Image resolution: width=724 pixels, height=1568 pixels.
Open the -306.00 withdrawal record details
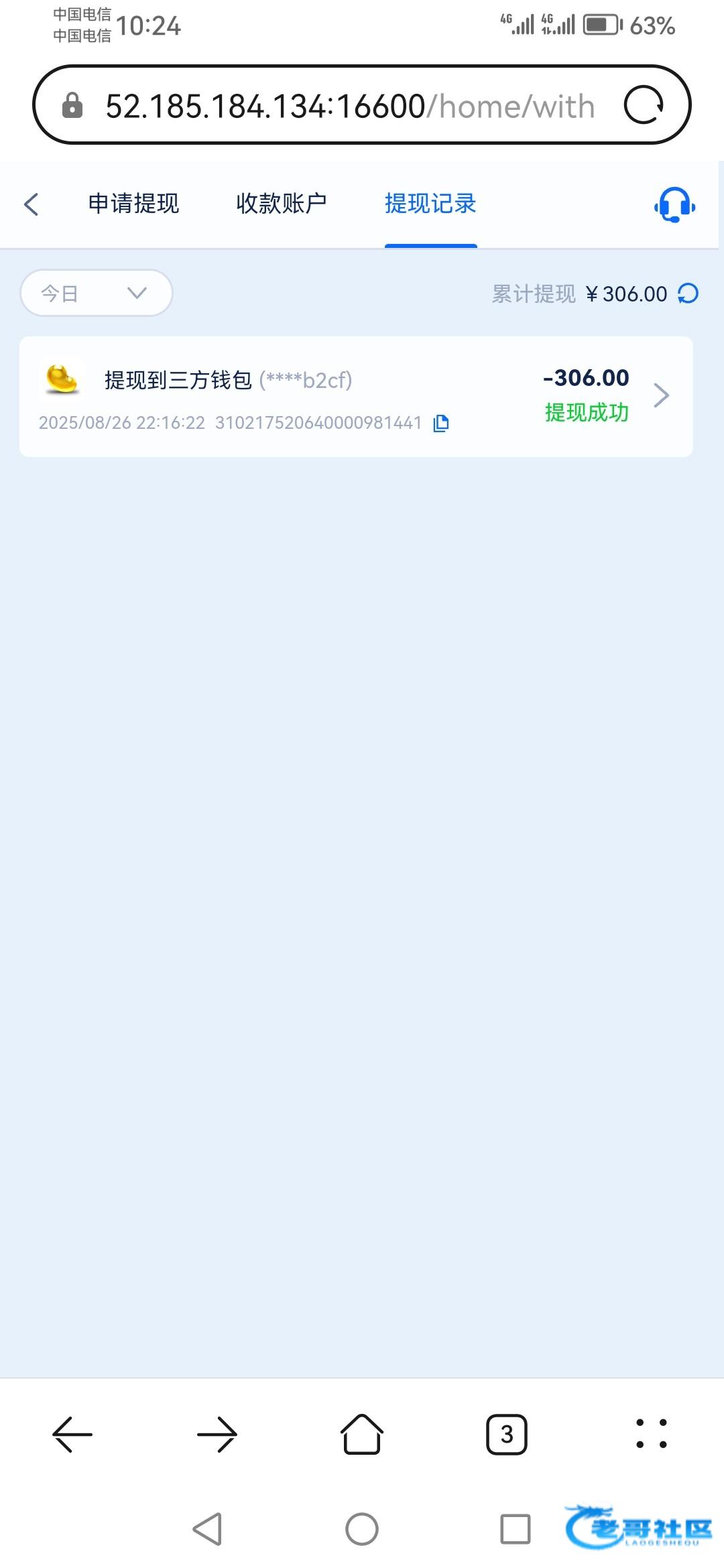[x=356, y=397]
